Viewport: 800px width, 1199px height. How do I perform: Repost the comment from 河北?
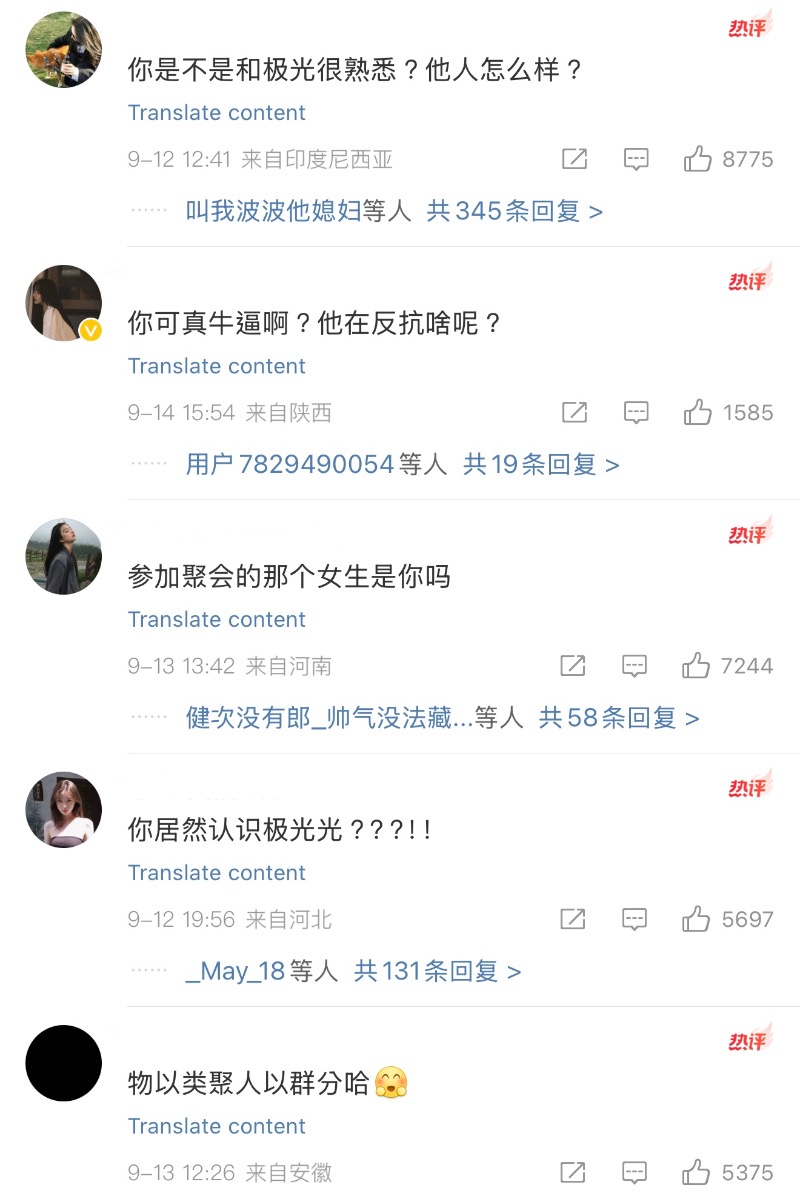pyautogui.click(x=574, y=919)
